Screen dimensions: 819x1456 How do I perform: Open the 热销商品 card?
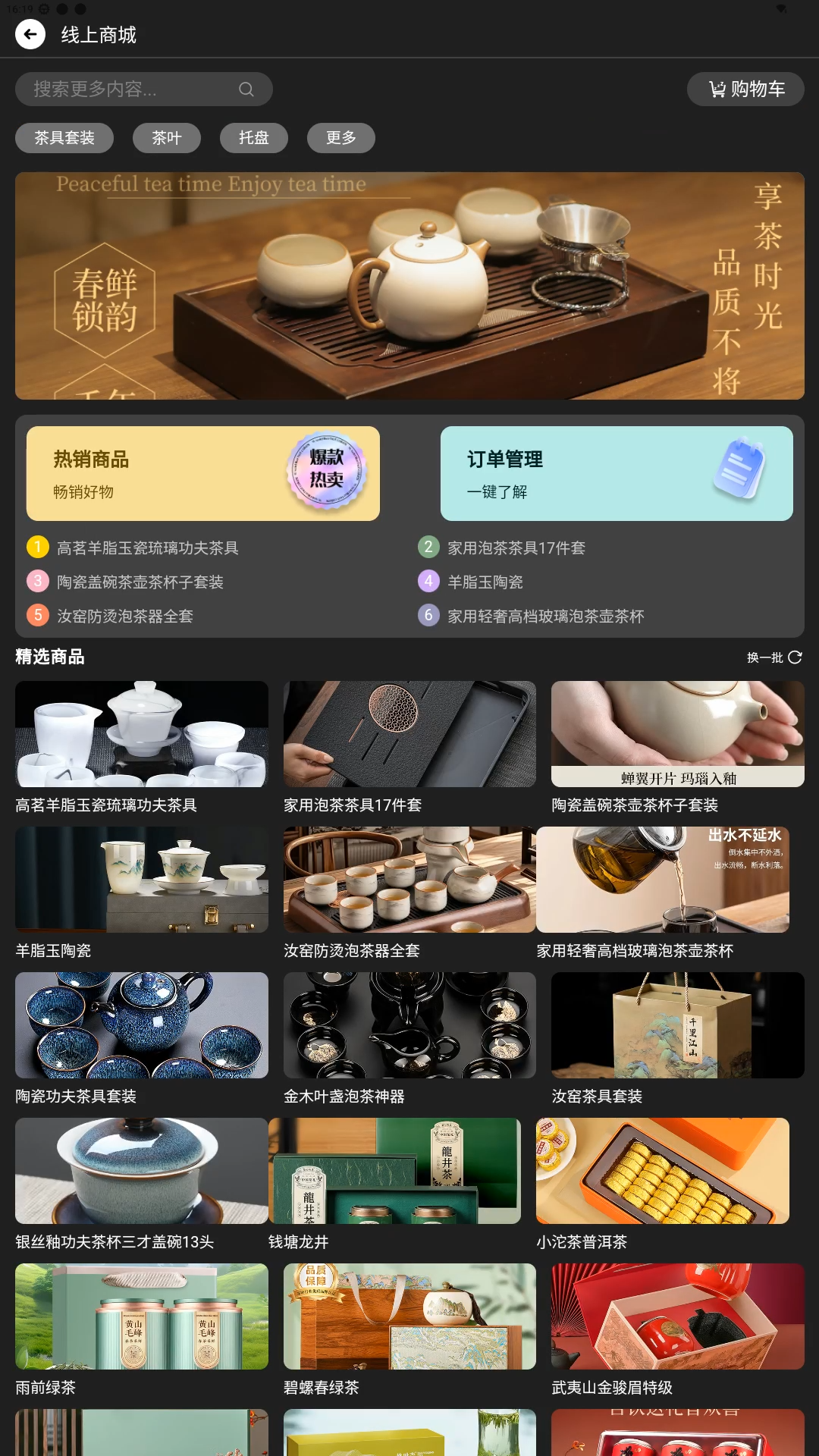[x=203, y=474]
